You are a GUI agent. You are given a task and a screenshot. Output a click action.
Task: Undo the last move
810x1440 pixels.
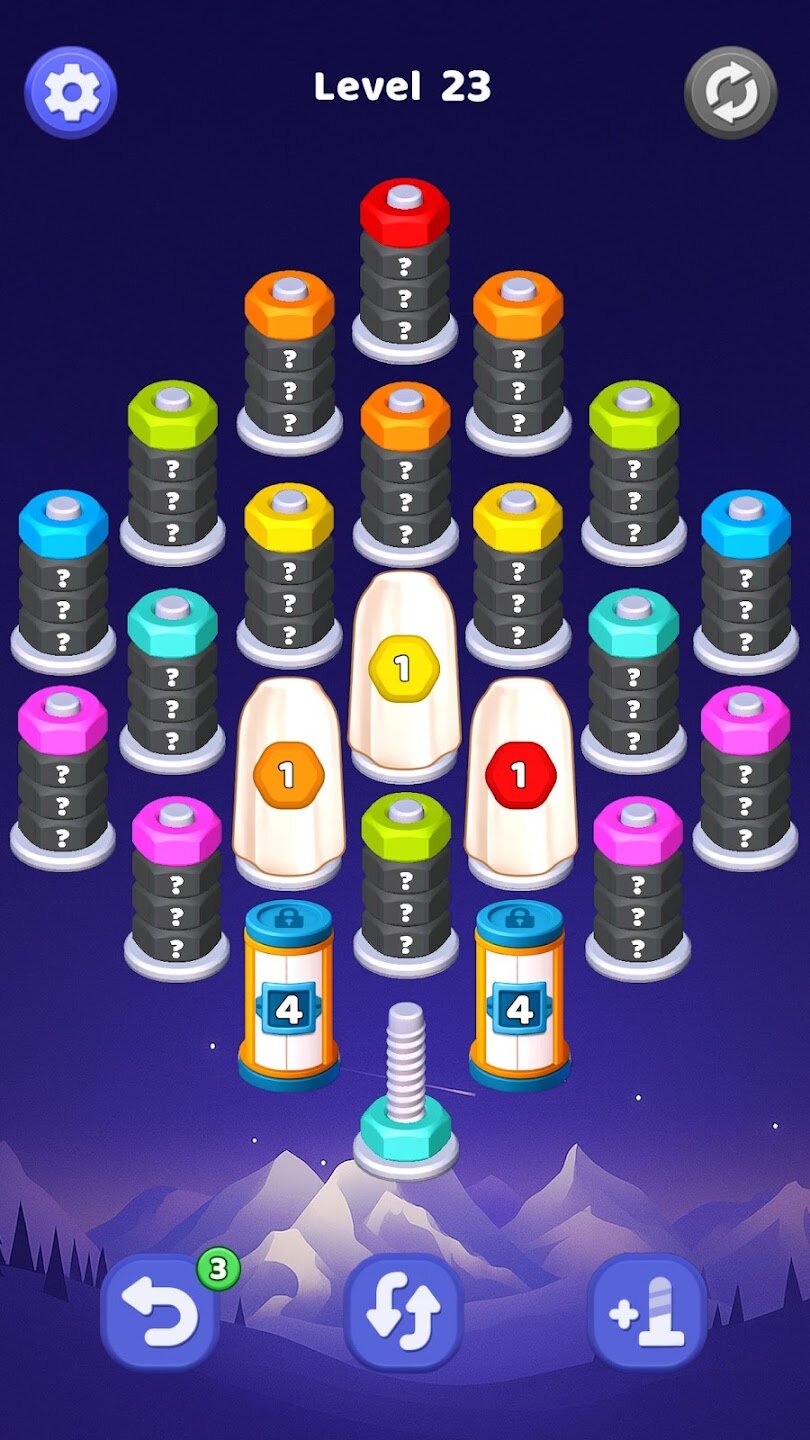[160, 1311]
